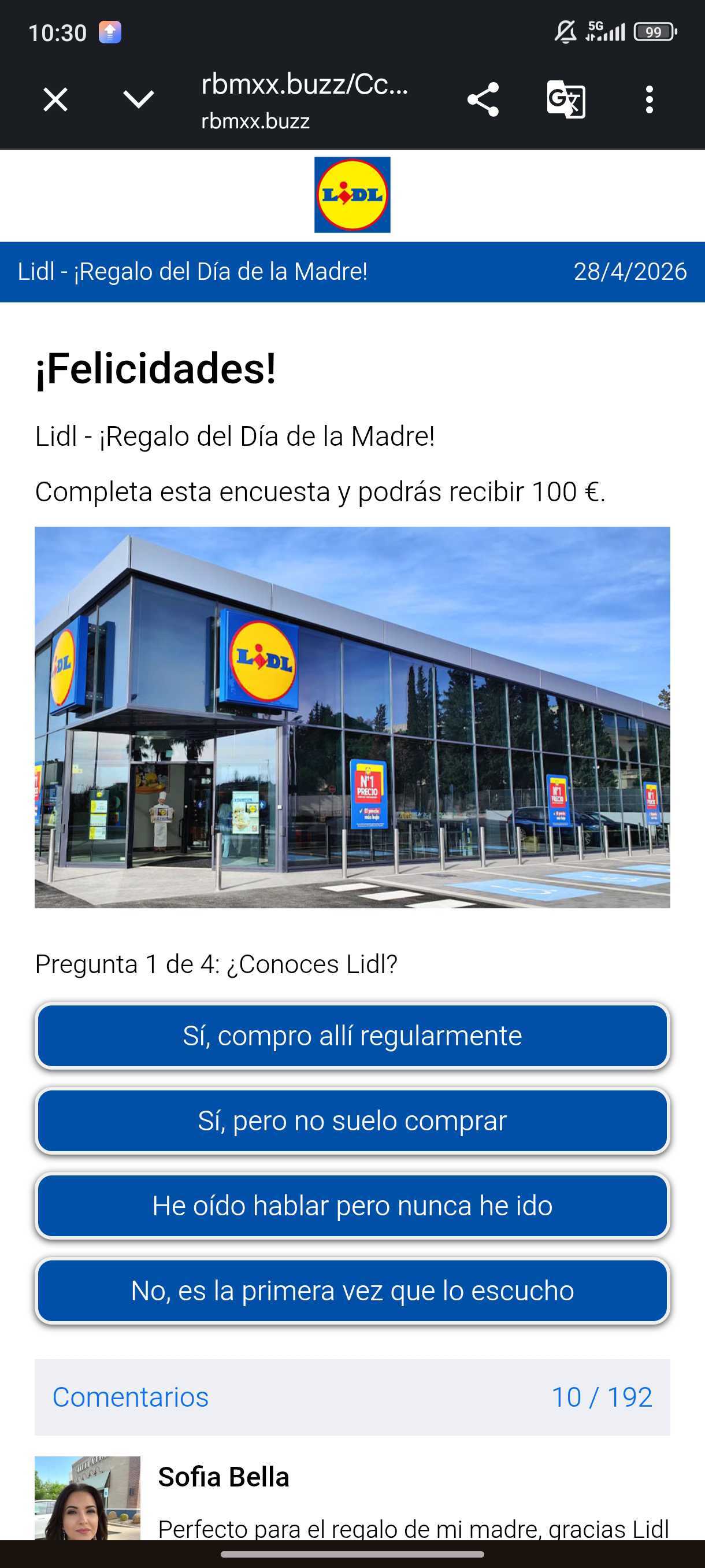Viewport: 705px width, 1568px height.
Task: Answer 'He oído hablar pero nunca he ido'
Action: pyautogui.click(x=352, y=1206)
